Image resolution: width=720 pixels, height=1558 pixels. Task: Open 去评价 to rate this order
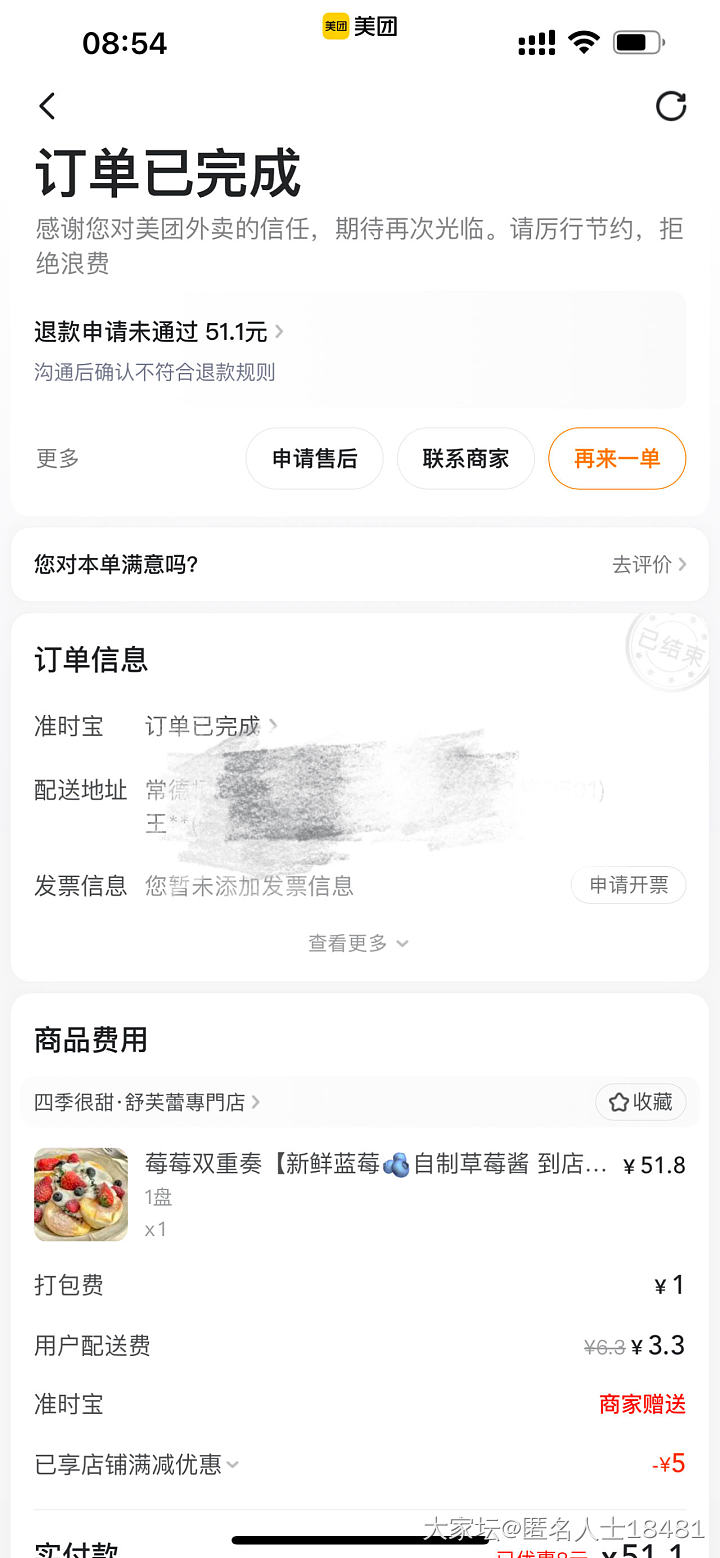[648, 565]
